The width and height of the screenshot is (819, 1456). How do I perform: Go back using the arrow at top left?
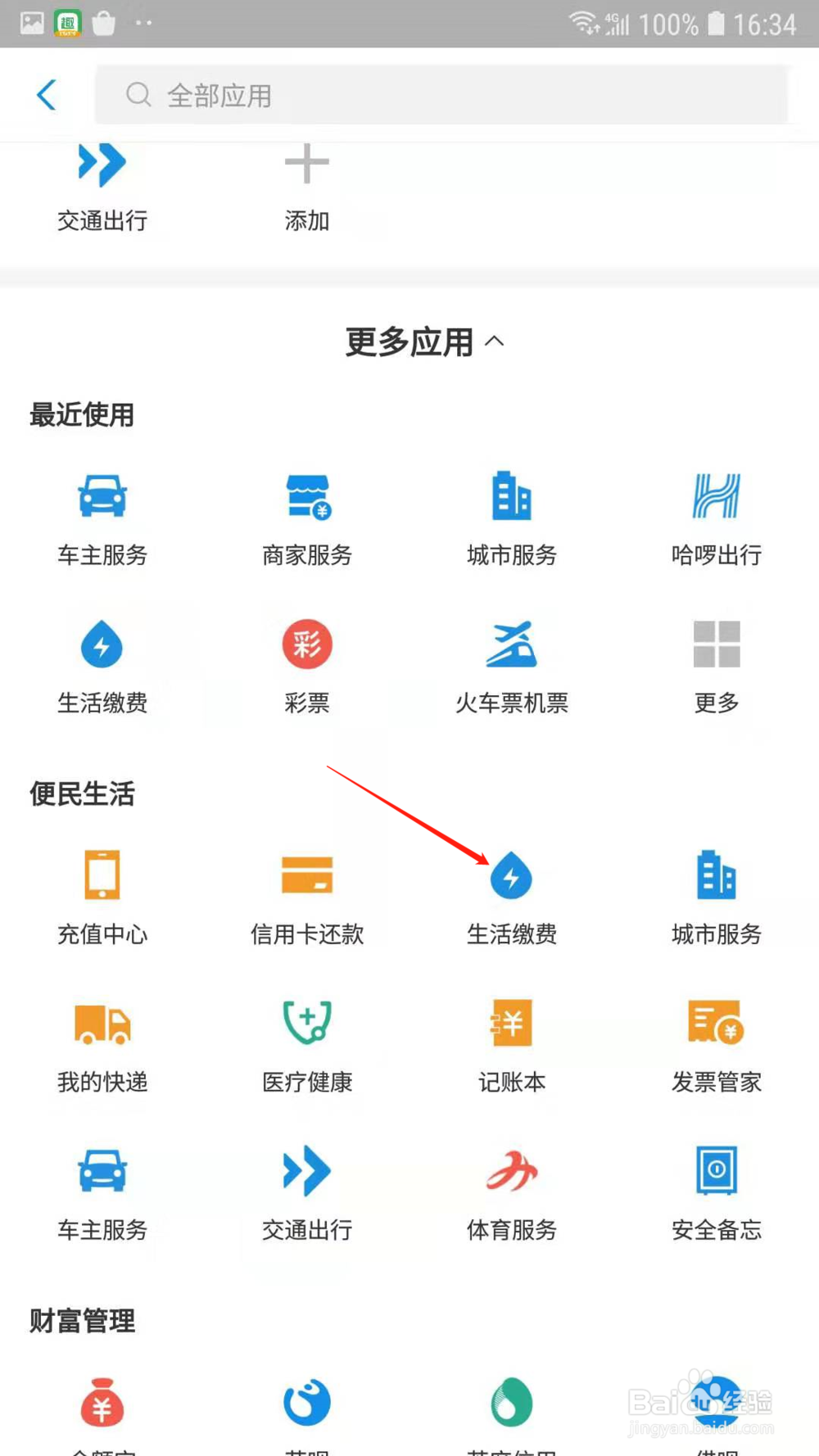click(47, 94)
